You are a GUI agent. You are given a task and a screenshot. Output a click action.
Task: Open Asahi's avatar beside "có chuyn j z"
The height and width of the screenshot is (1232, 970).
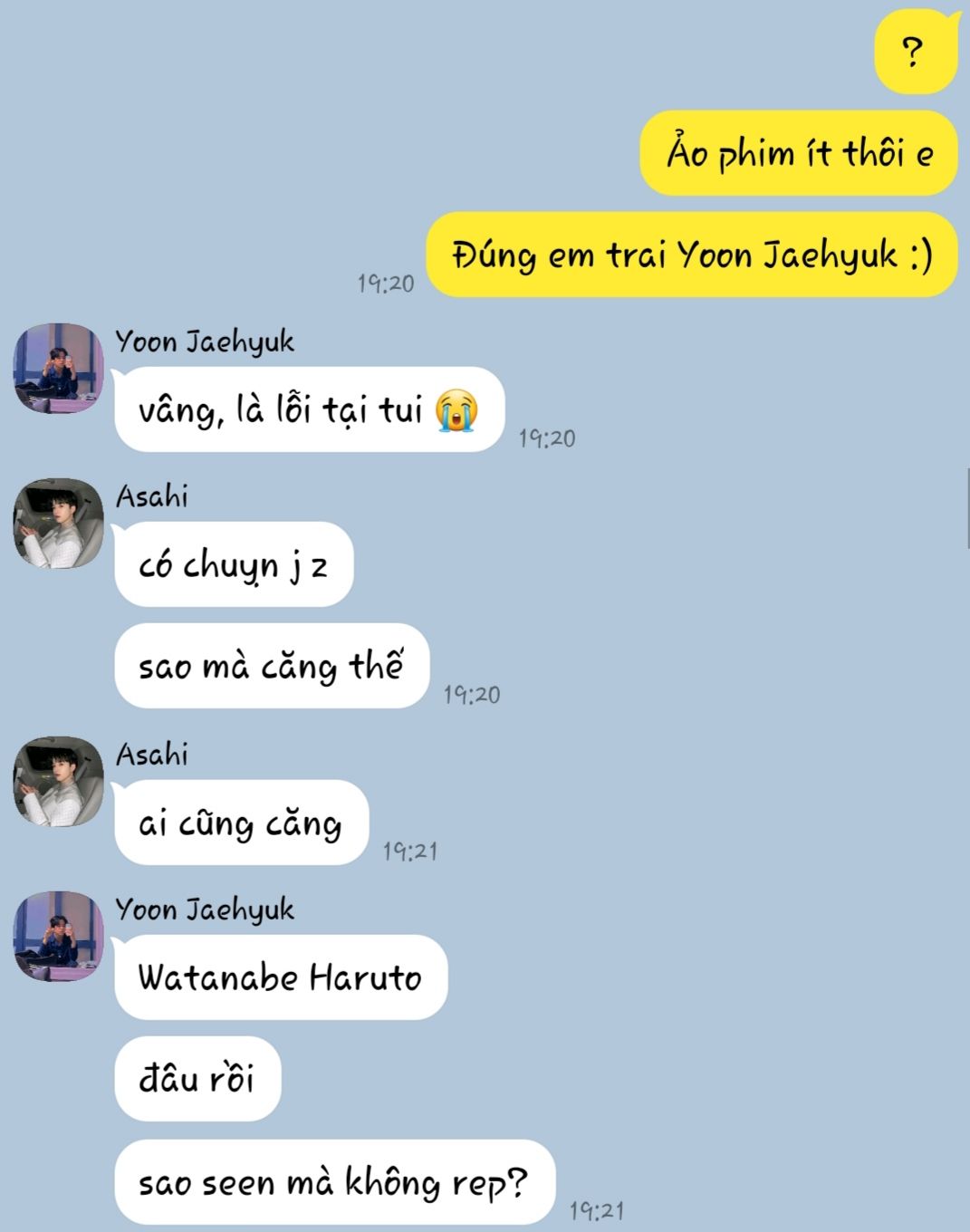[x=58, y=524]
